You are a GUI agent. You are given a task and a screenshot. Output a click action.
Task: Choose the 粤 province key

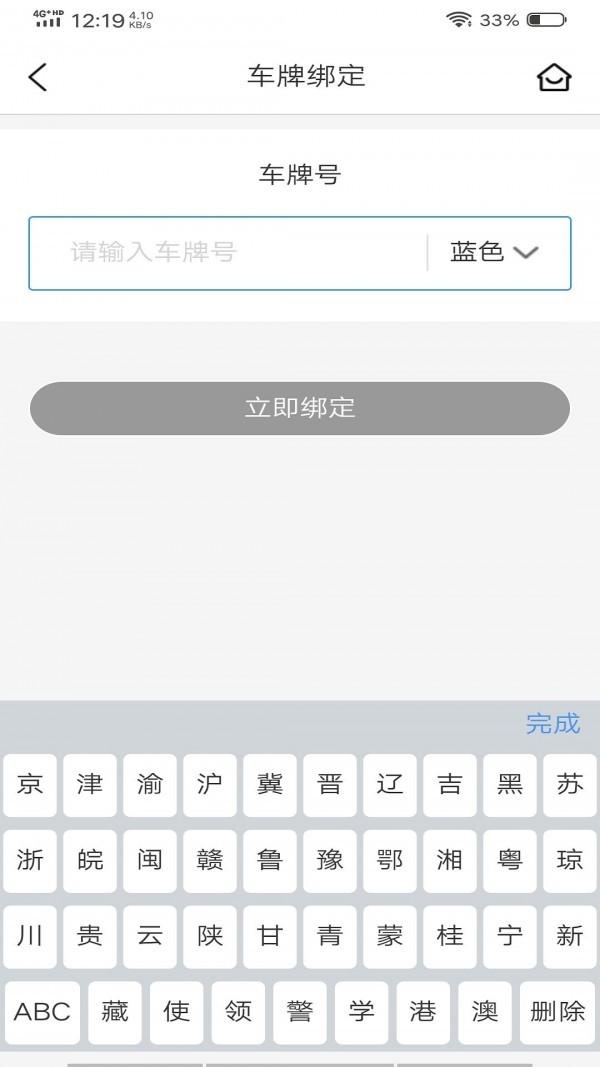(510, 860)
